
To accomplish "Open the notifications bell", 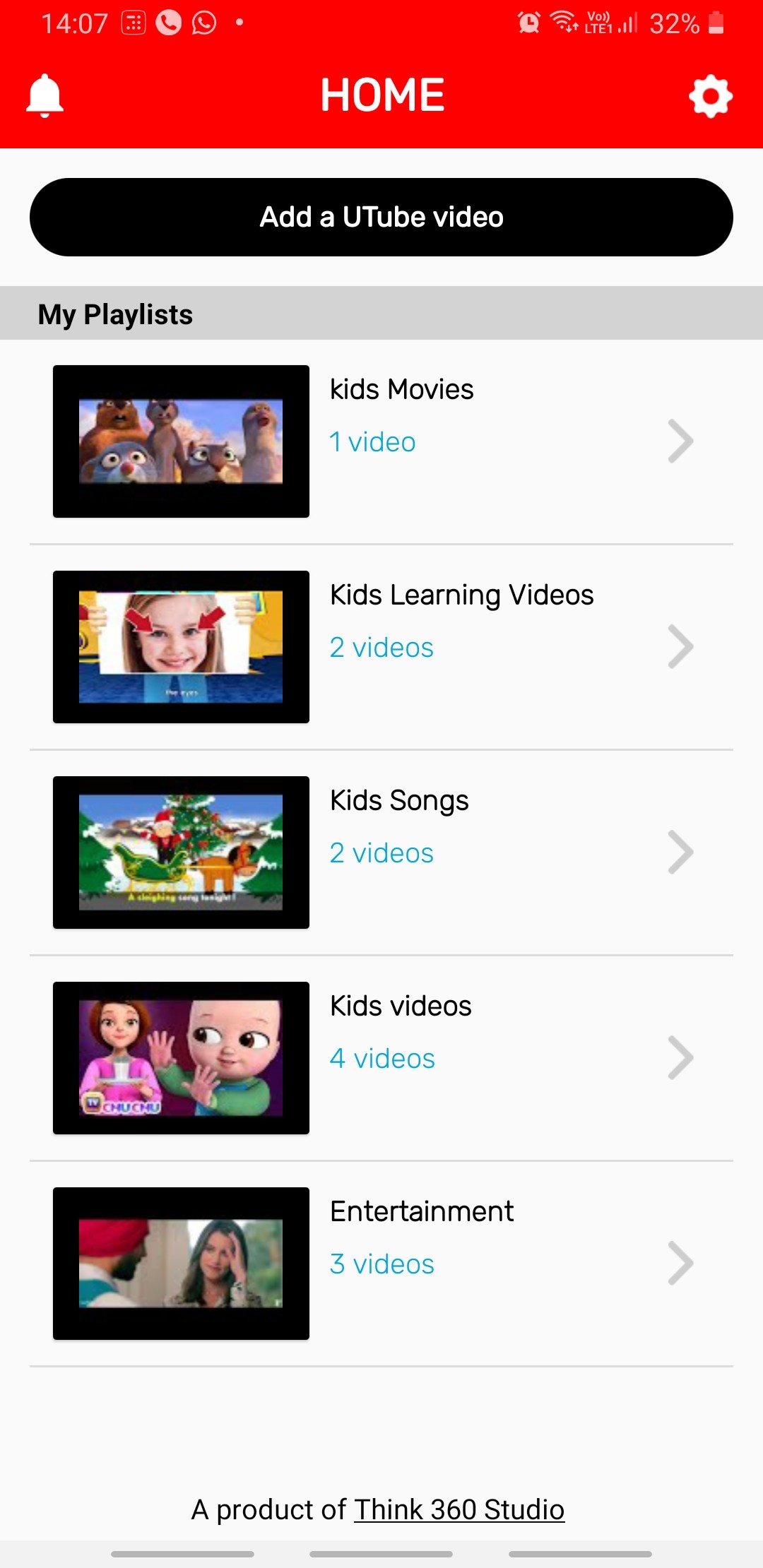I will [x=45, y=95].
